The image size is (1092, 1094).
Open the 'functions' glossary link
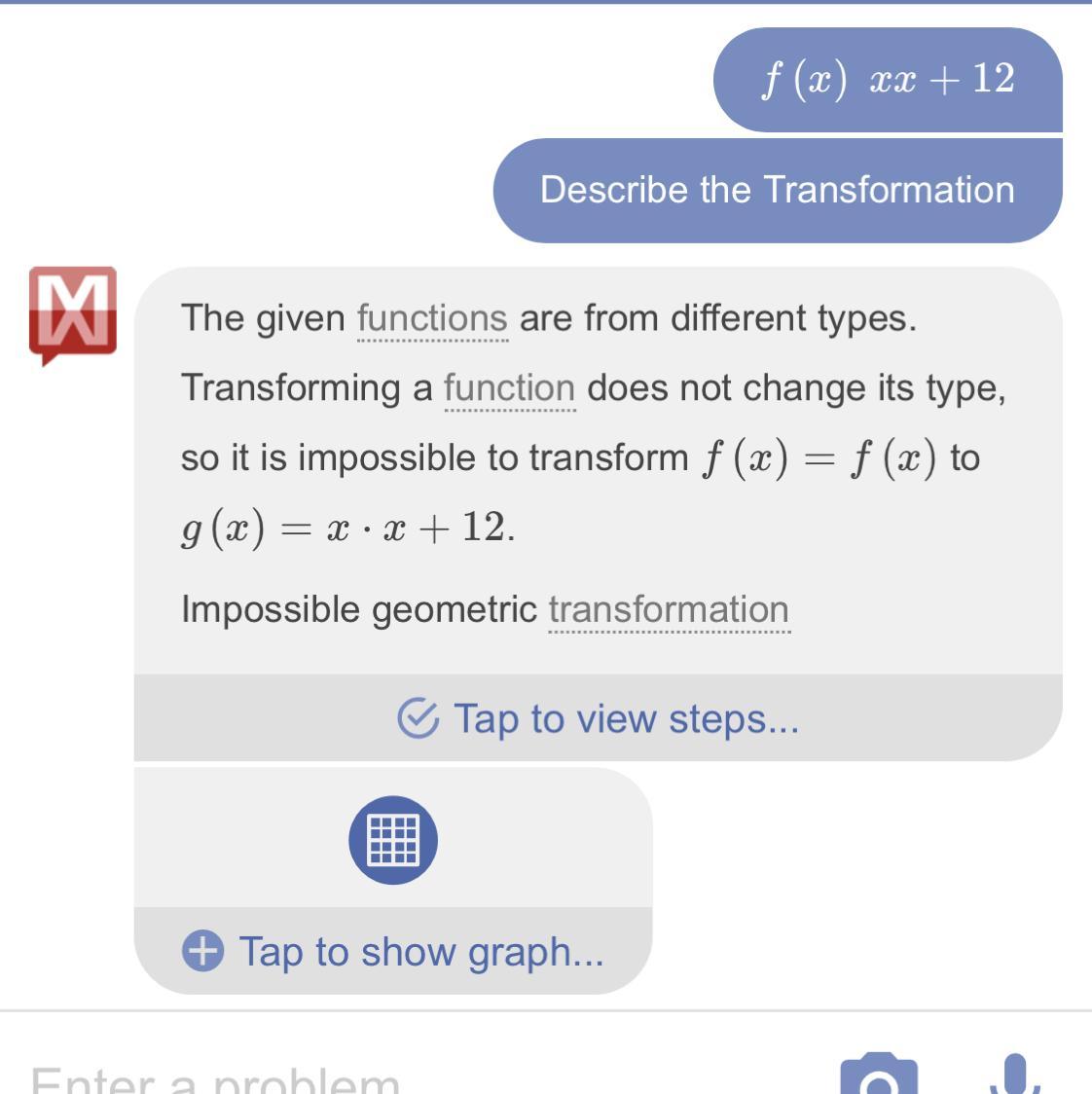432,318
